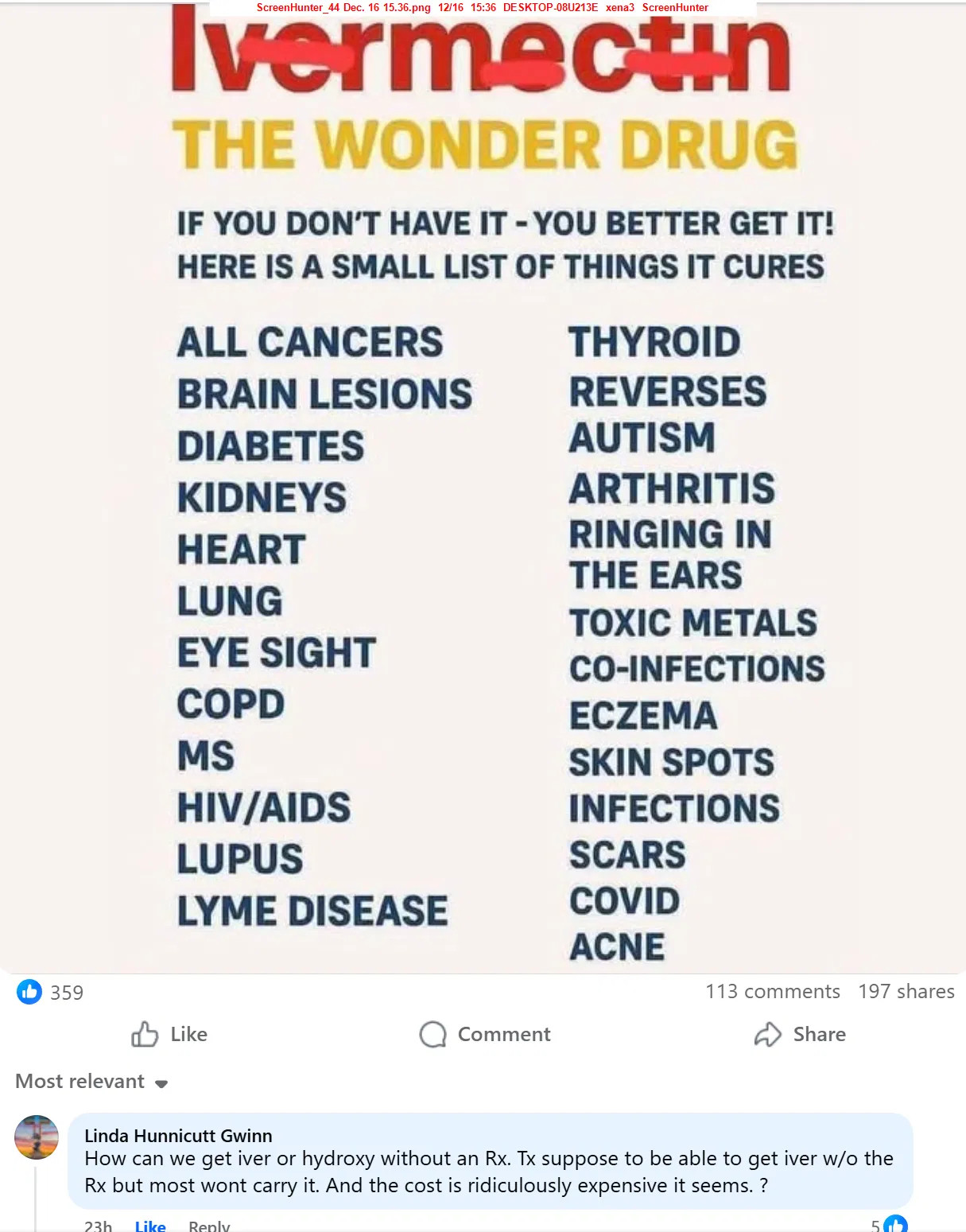Share the Ivermectin post

pos(800,1034)
